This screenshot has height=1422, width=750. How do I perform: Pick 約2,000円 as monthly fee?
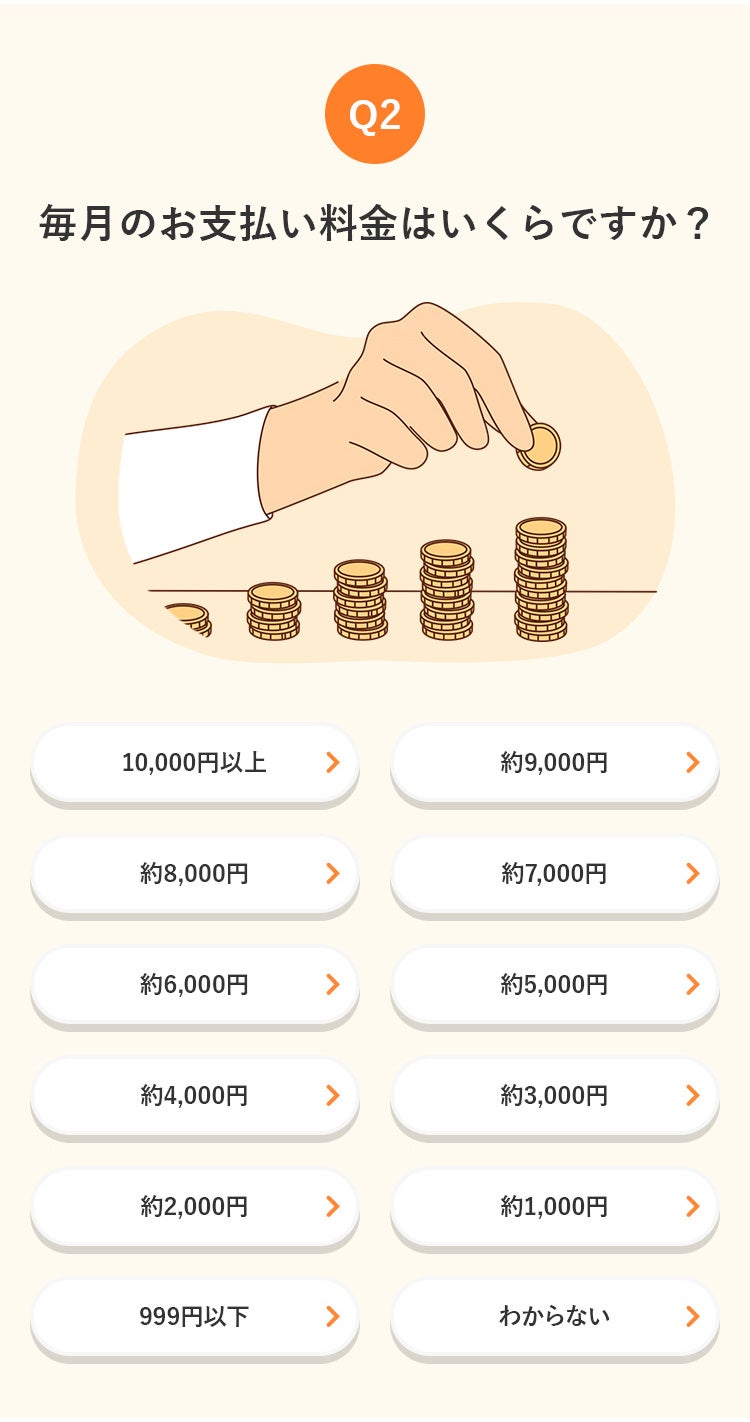pos(195,1207)
